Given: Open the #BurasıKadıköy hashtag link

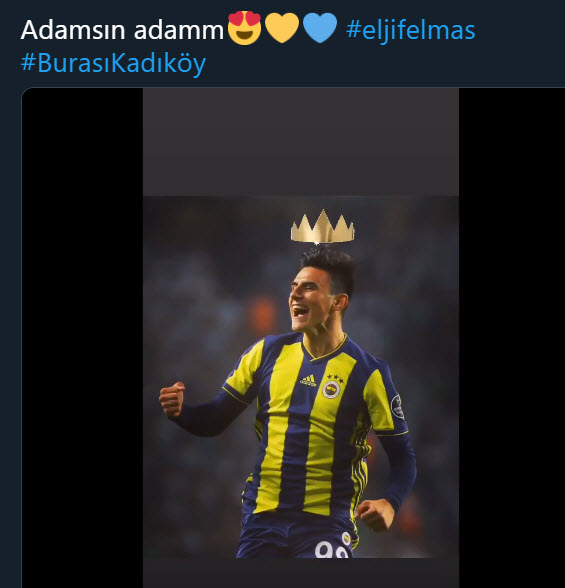Looking at the screenshot, I should pyautogui.click(x=113, y=63).
